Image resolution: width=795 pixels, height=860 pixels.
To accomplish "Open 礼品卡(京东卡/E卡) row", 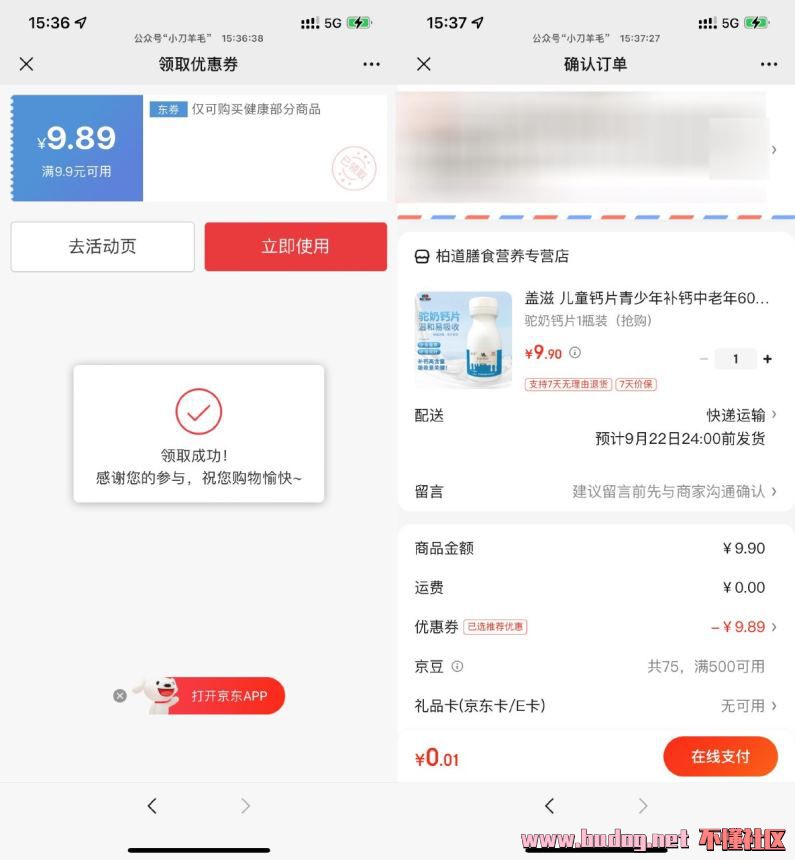I will click(596, 706).
